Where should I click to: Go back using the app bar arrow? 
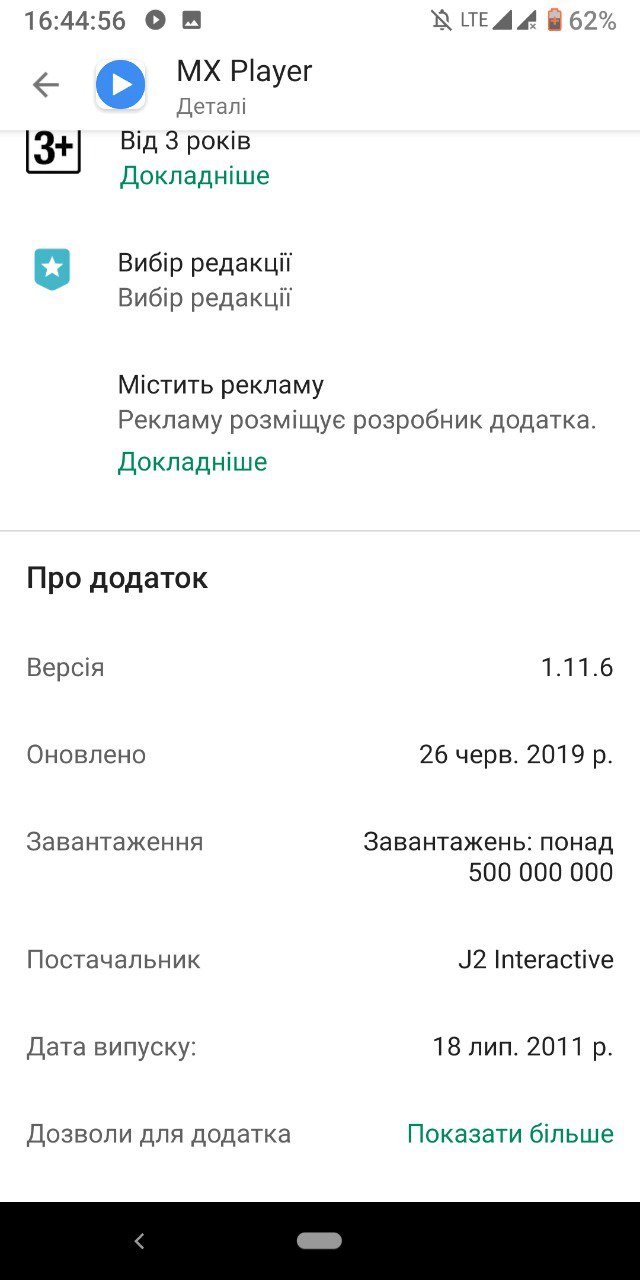coord(46,86)
